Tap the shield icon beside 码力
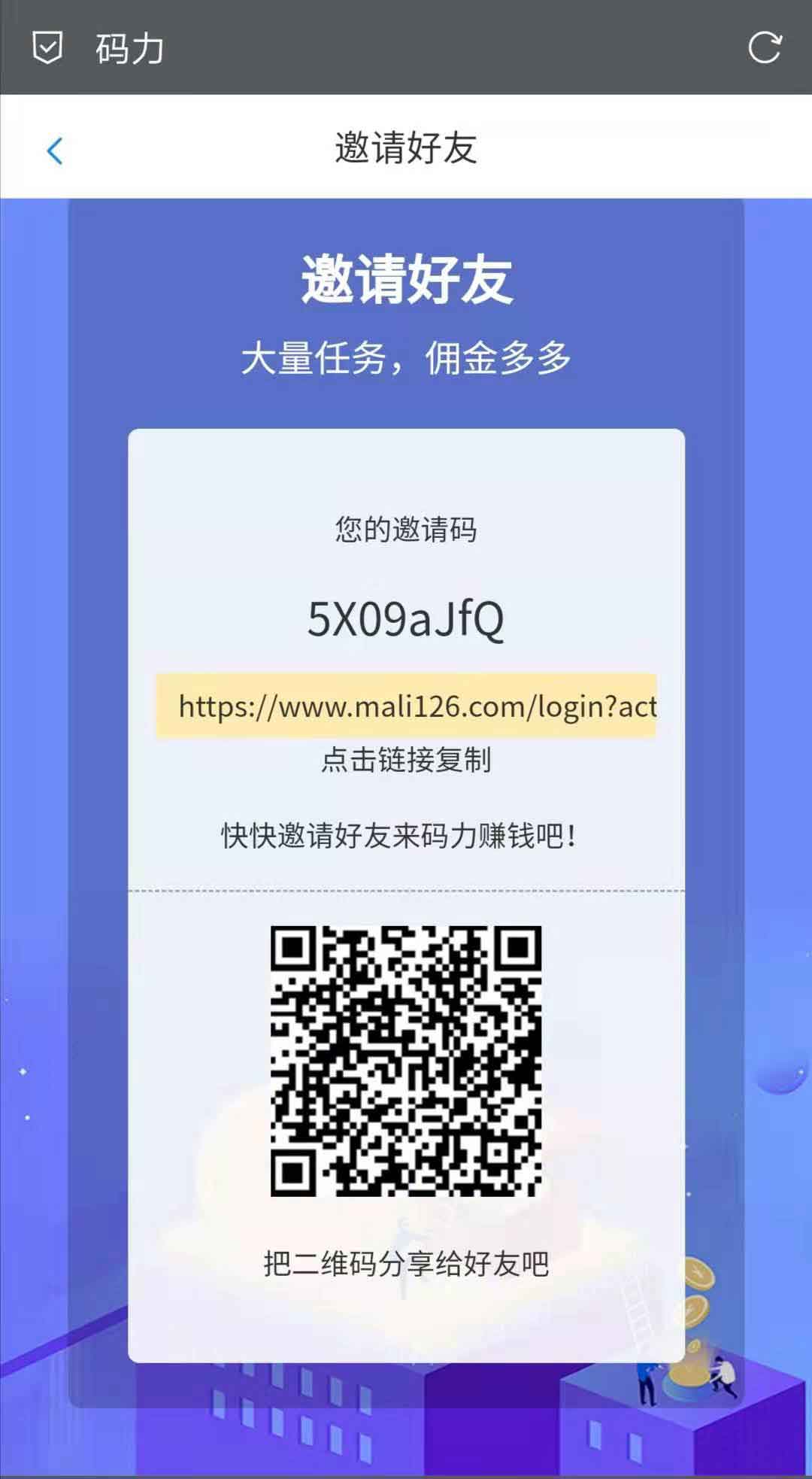812x1479 pixels. tap(47, 47)
